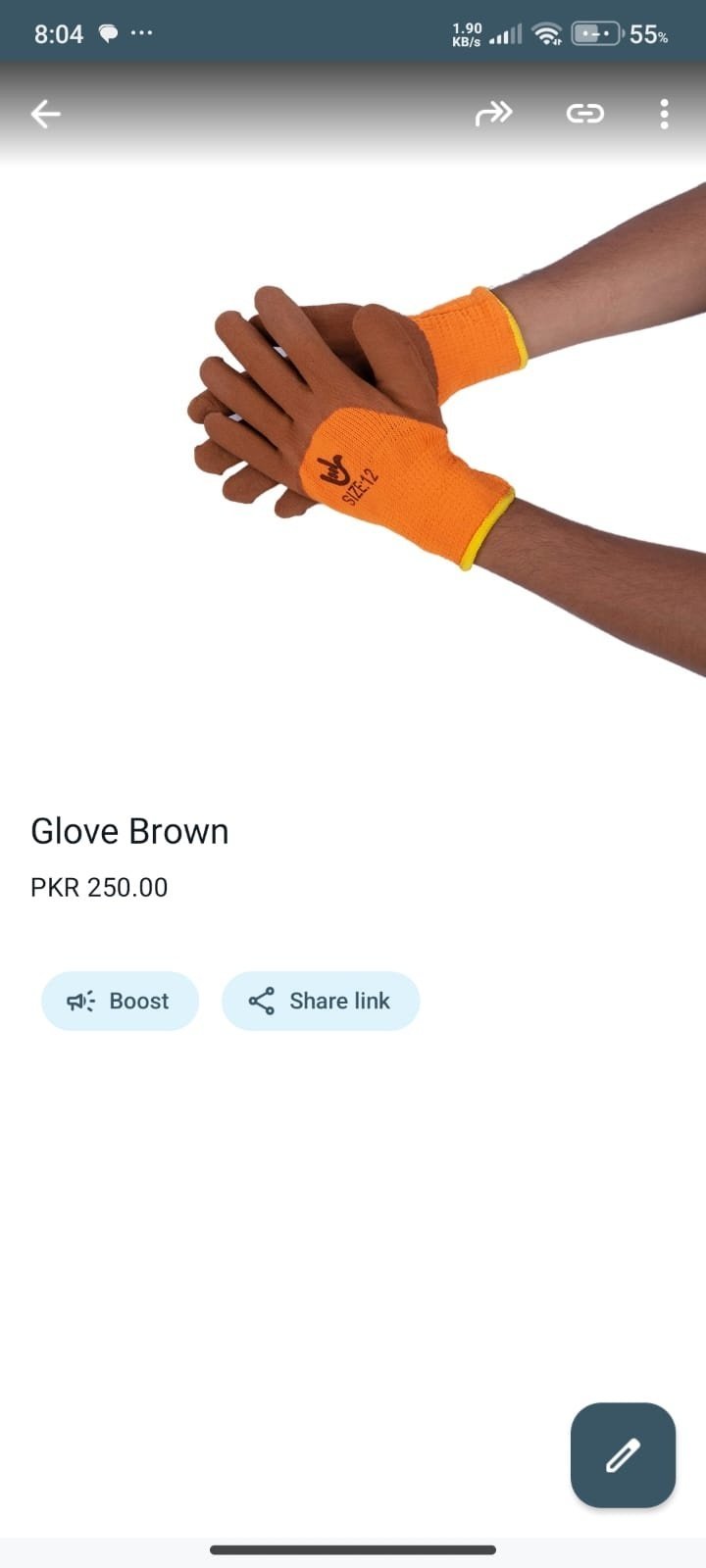Tap the Boost chip
The image size is (706, 1568).
120,1001
